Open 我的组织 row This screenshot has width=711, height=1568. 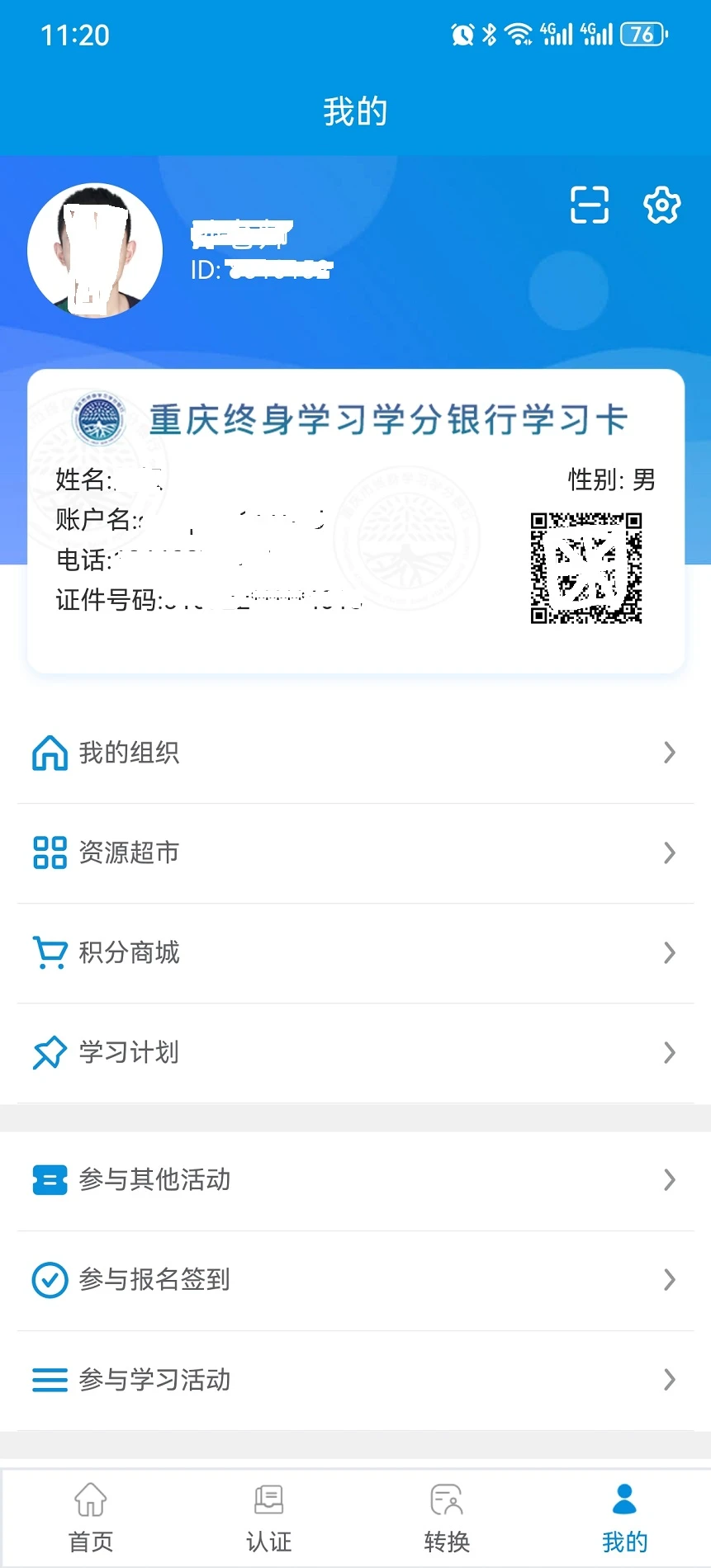point(355,753)
